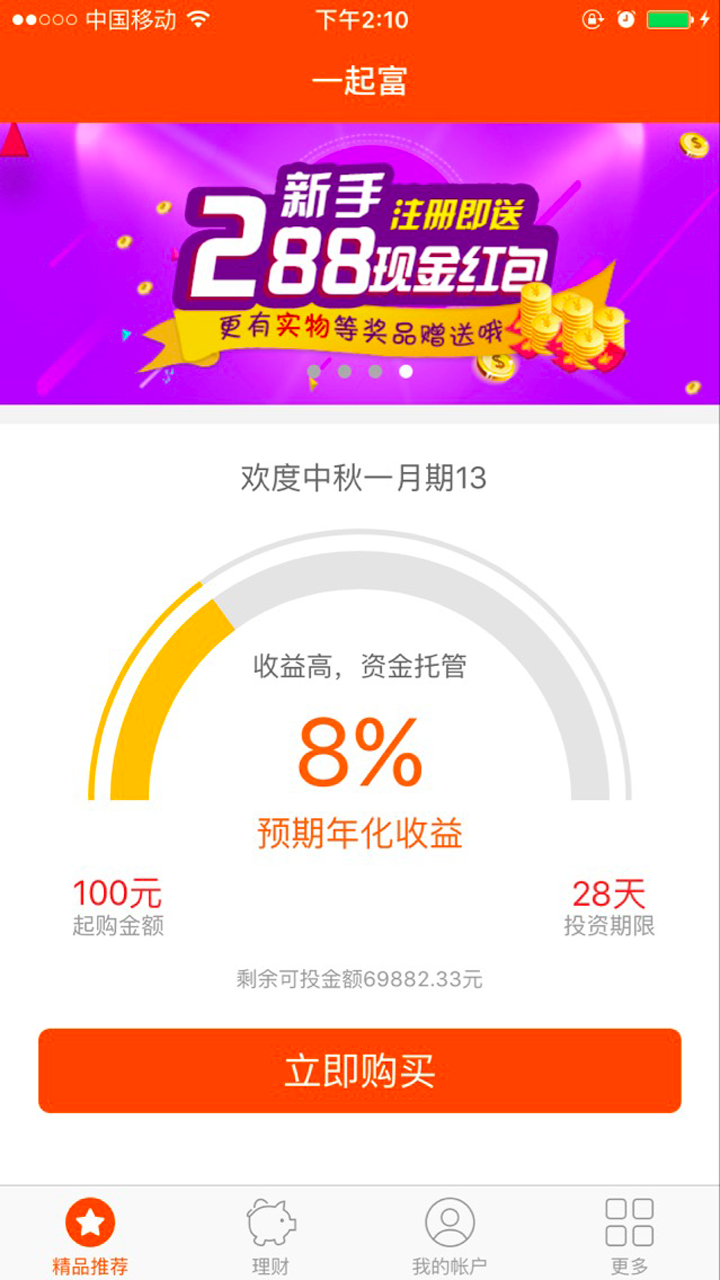The image size is (720, 1280).
Task: Open the 288 cash red-packet promo banner
Action: pyautogui.click(x=360, y=262)
